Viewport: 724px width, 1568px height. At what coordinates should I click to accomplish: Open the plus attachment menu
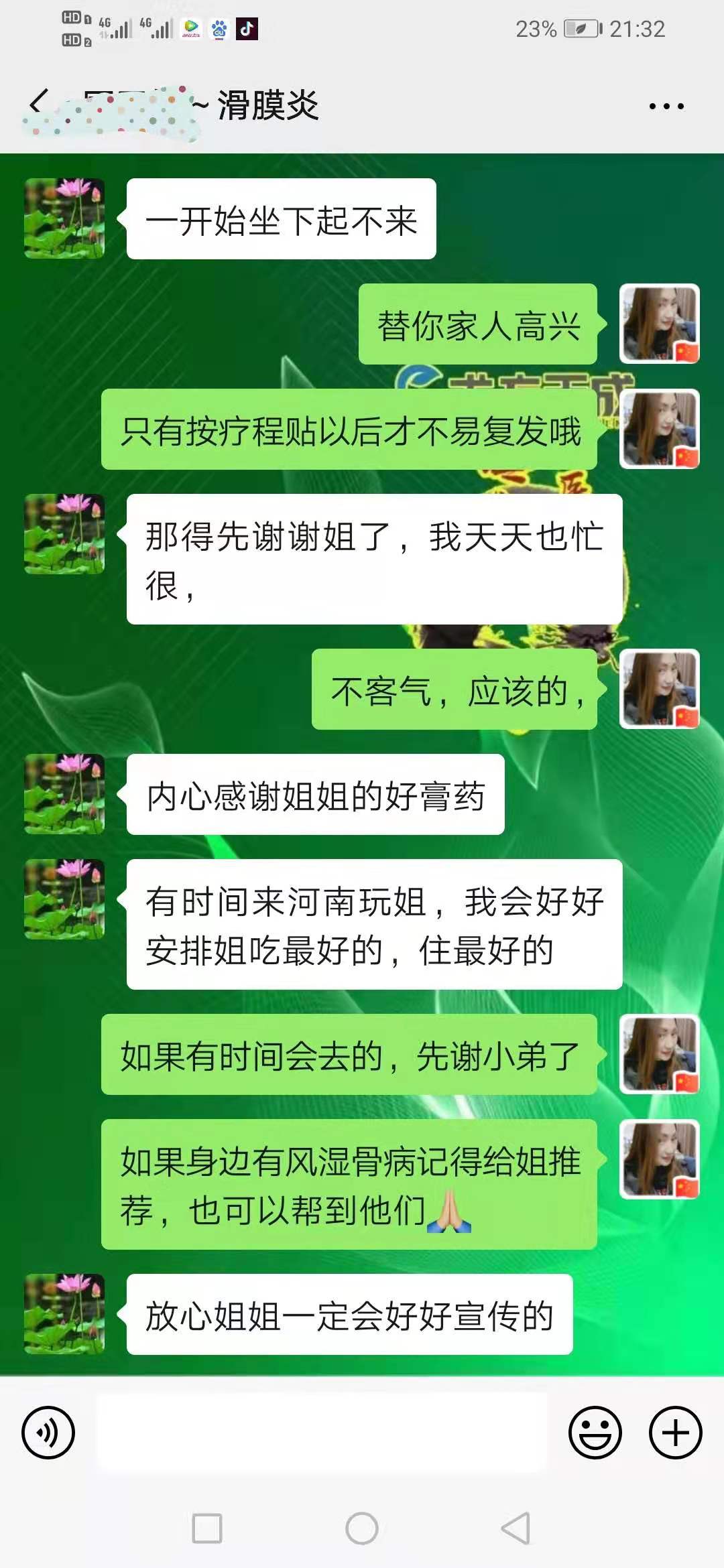click(x=675, y=1433)
